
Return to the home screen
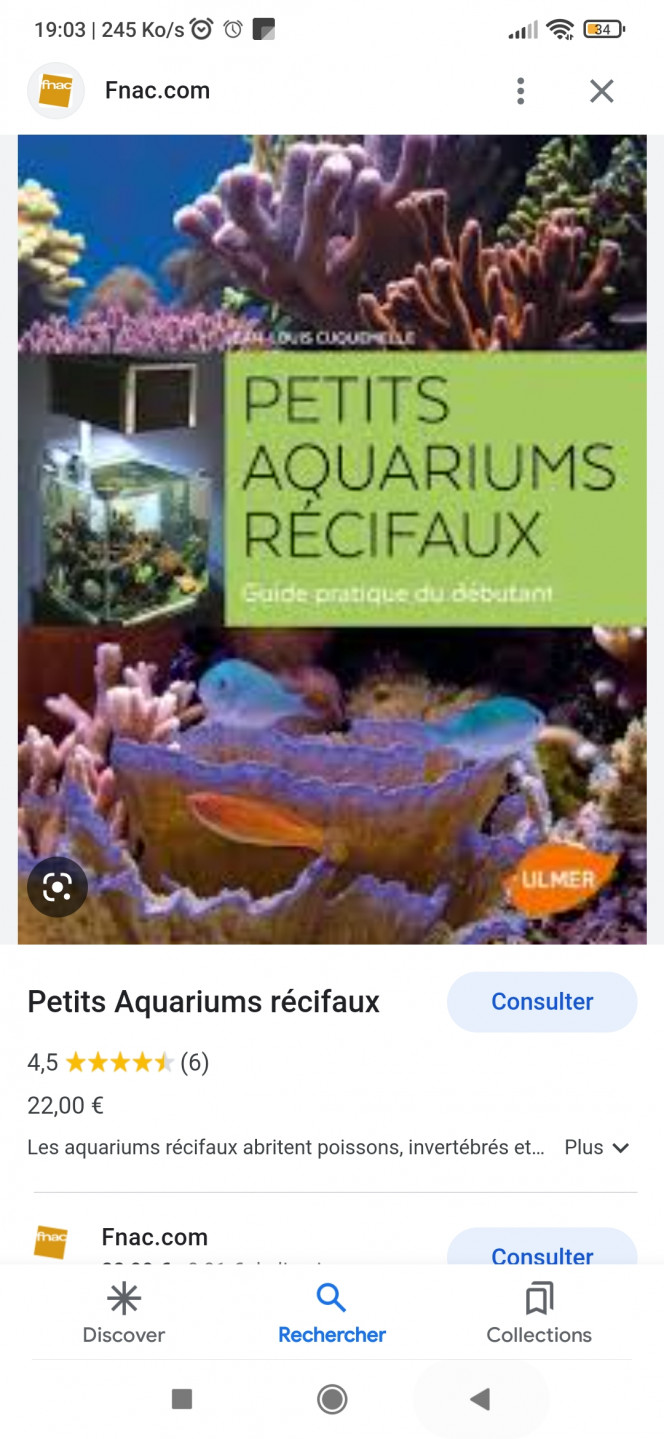[332, 1398]
